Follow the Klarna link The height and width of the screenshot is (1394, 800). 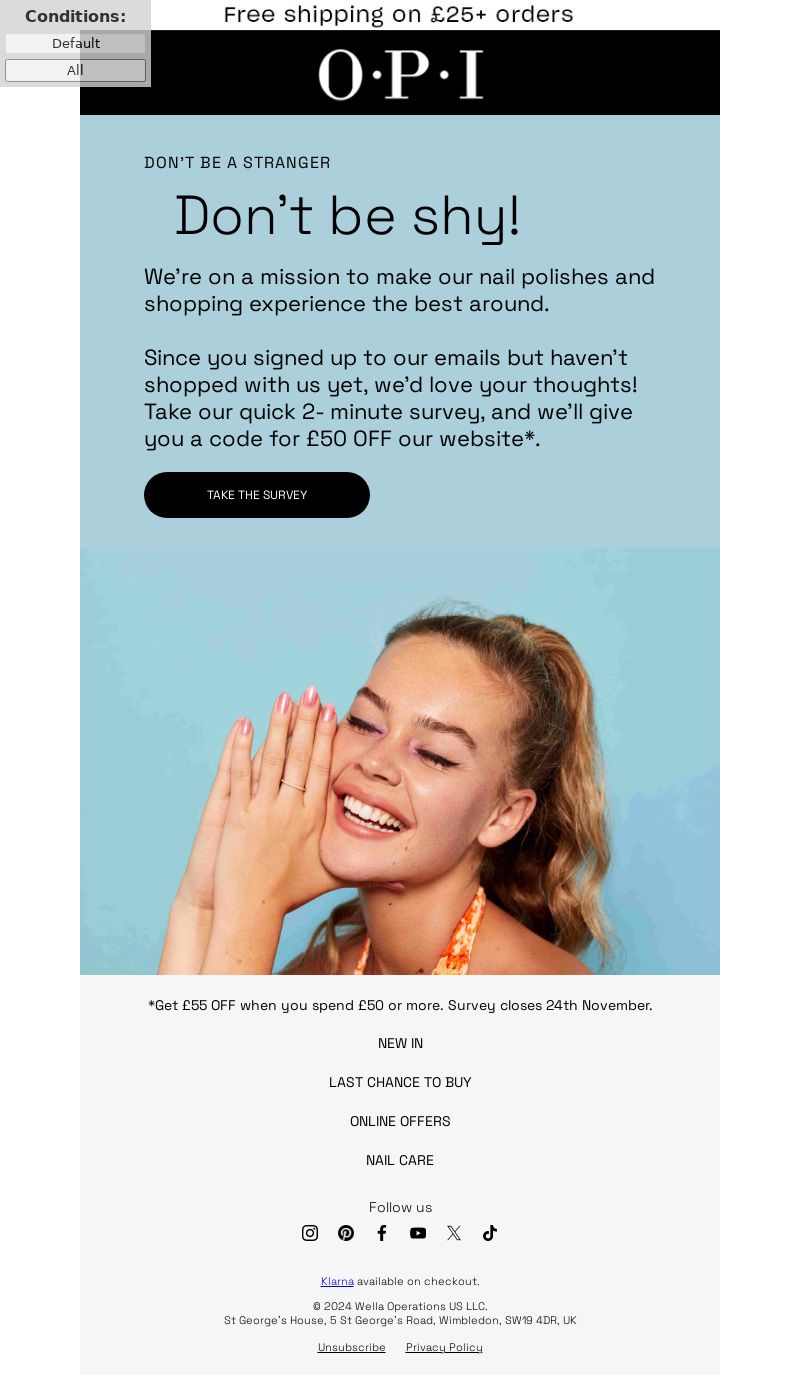[x=337, y=1281]
